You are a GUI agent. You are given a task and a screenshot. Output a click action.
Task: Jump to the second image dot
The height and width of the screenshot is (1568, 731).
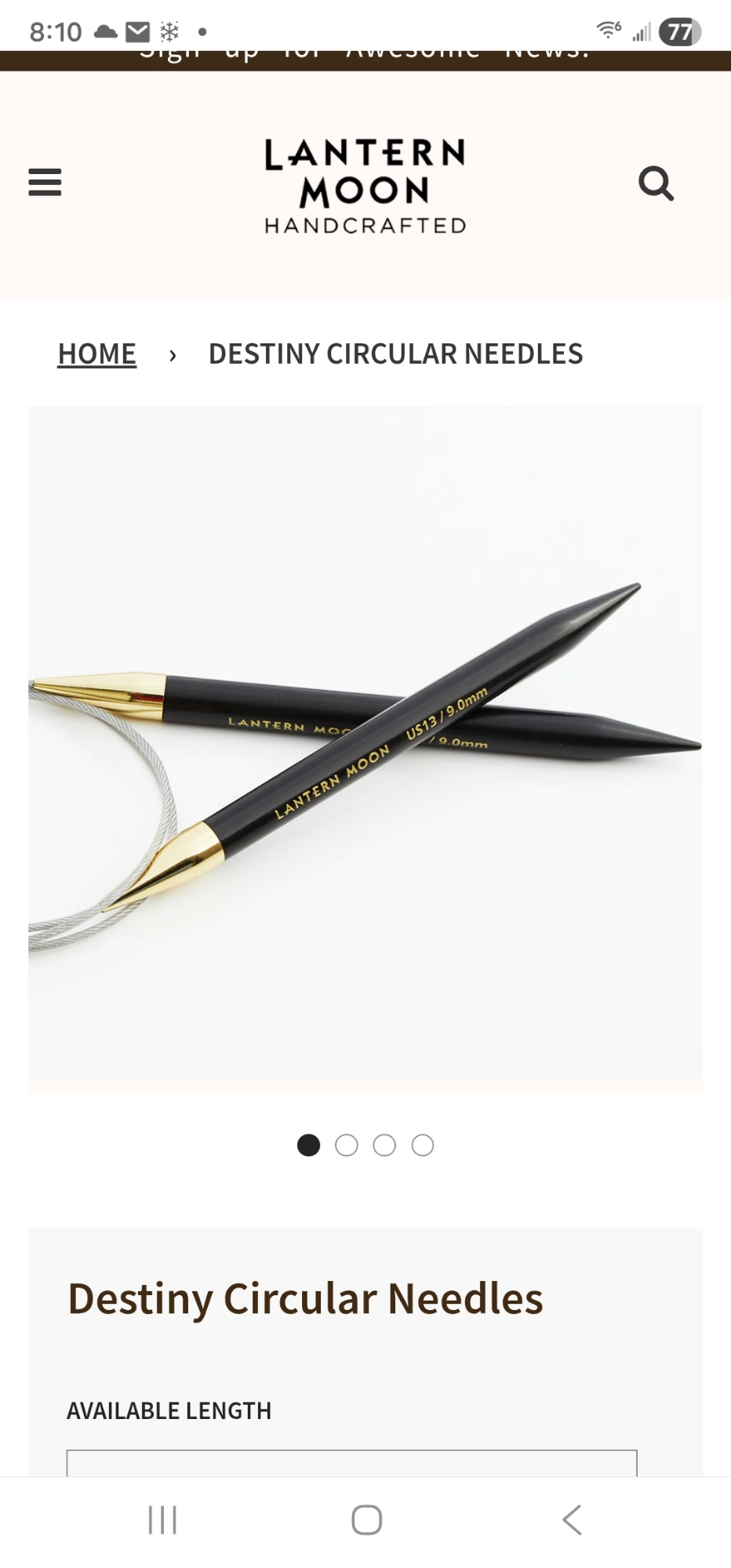pyautogui.click(x=347, y=1145)
